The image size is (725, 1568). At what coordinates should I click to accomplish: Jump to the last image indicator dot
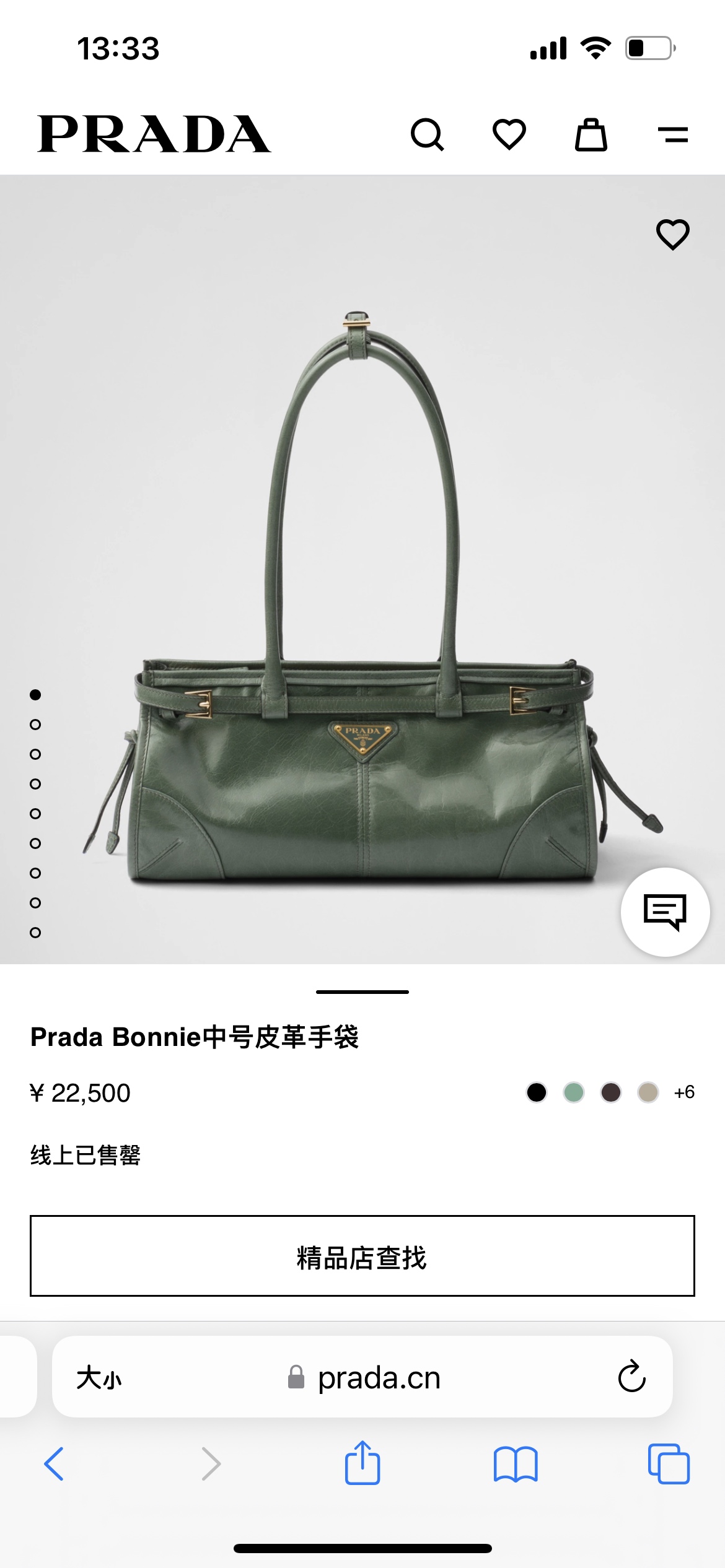[35, 933]
